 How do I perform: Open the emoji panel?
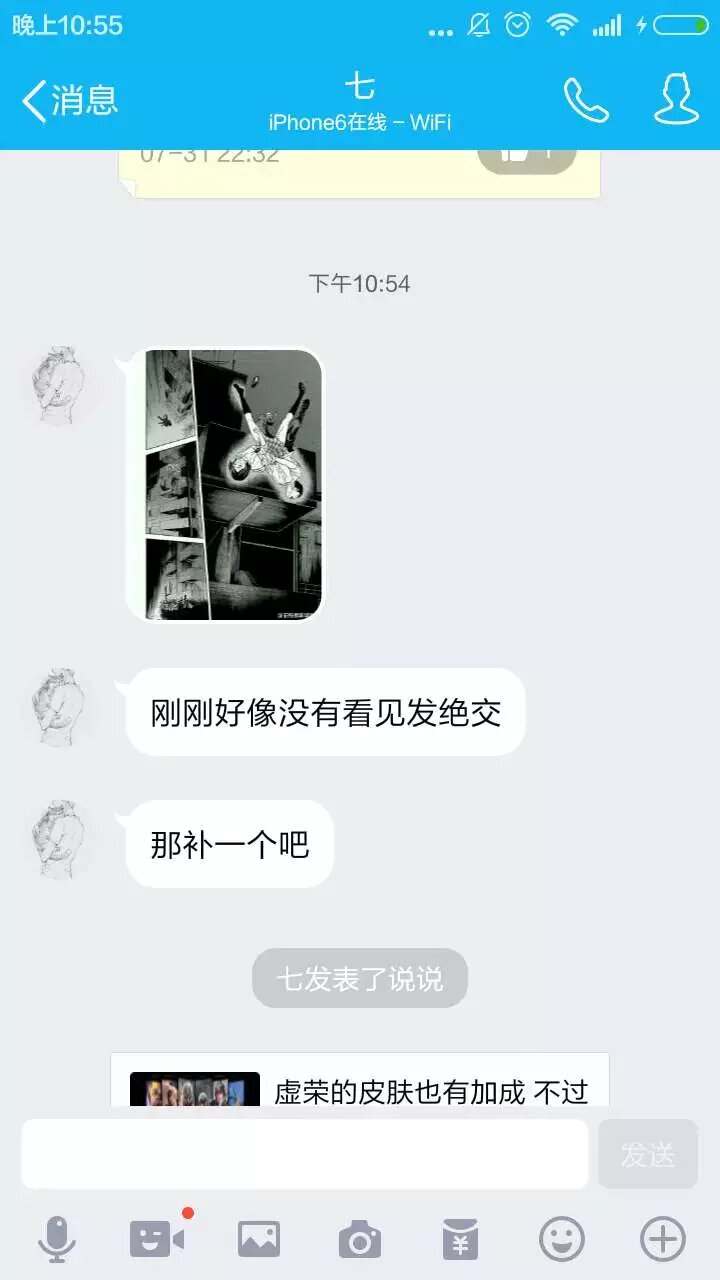pos(561,1240)
